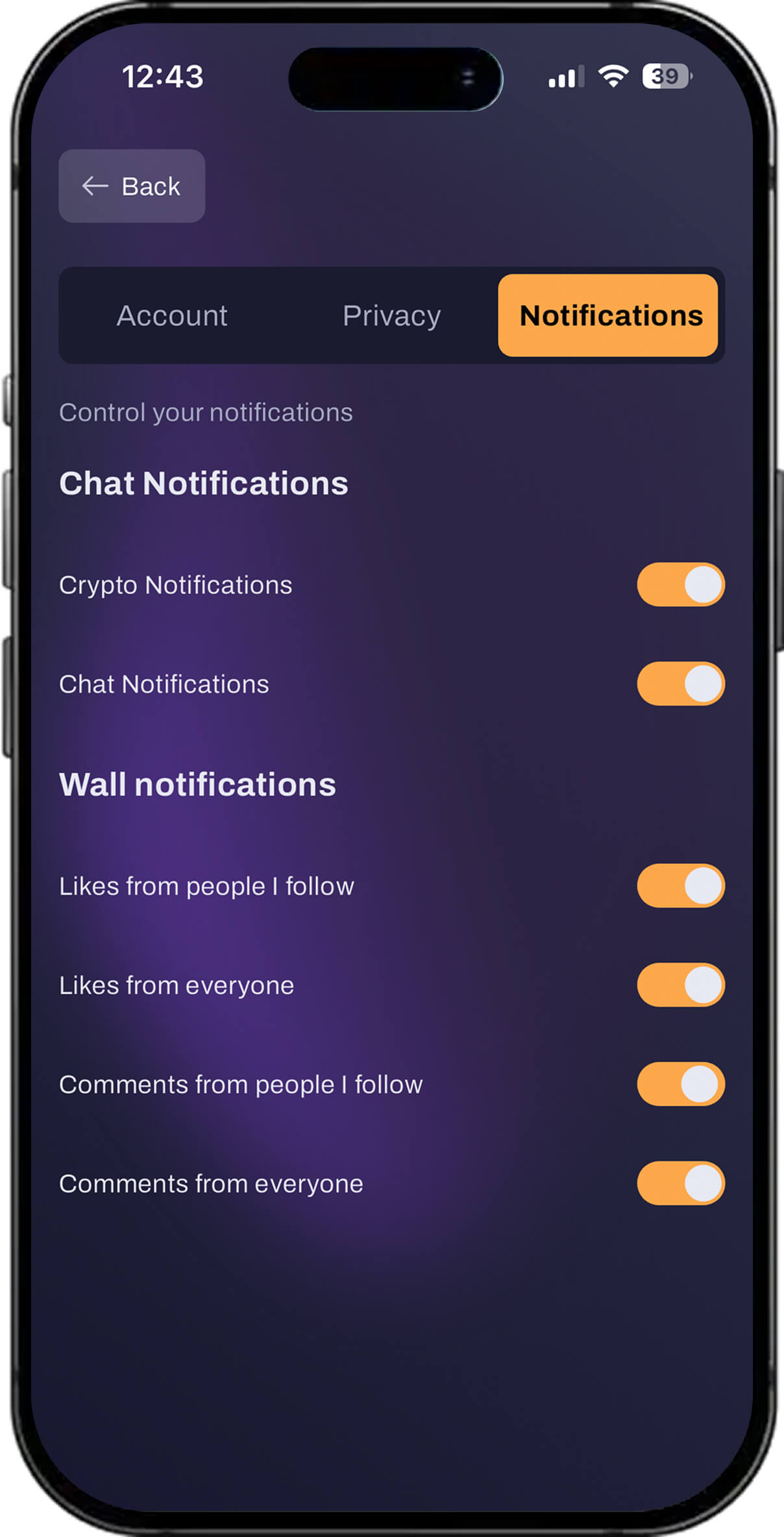Disable the Chat Notifications switch
Viewport: 784px width, 1537px height.
(680, 683)
